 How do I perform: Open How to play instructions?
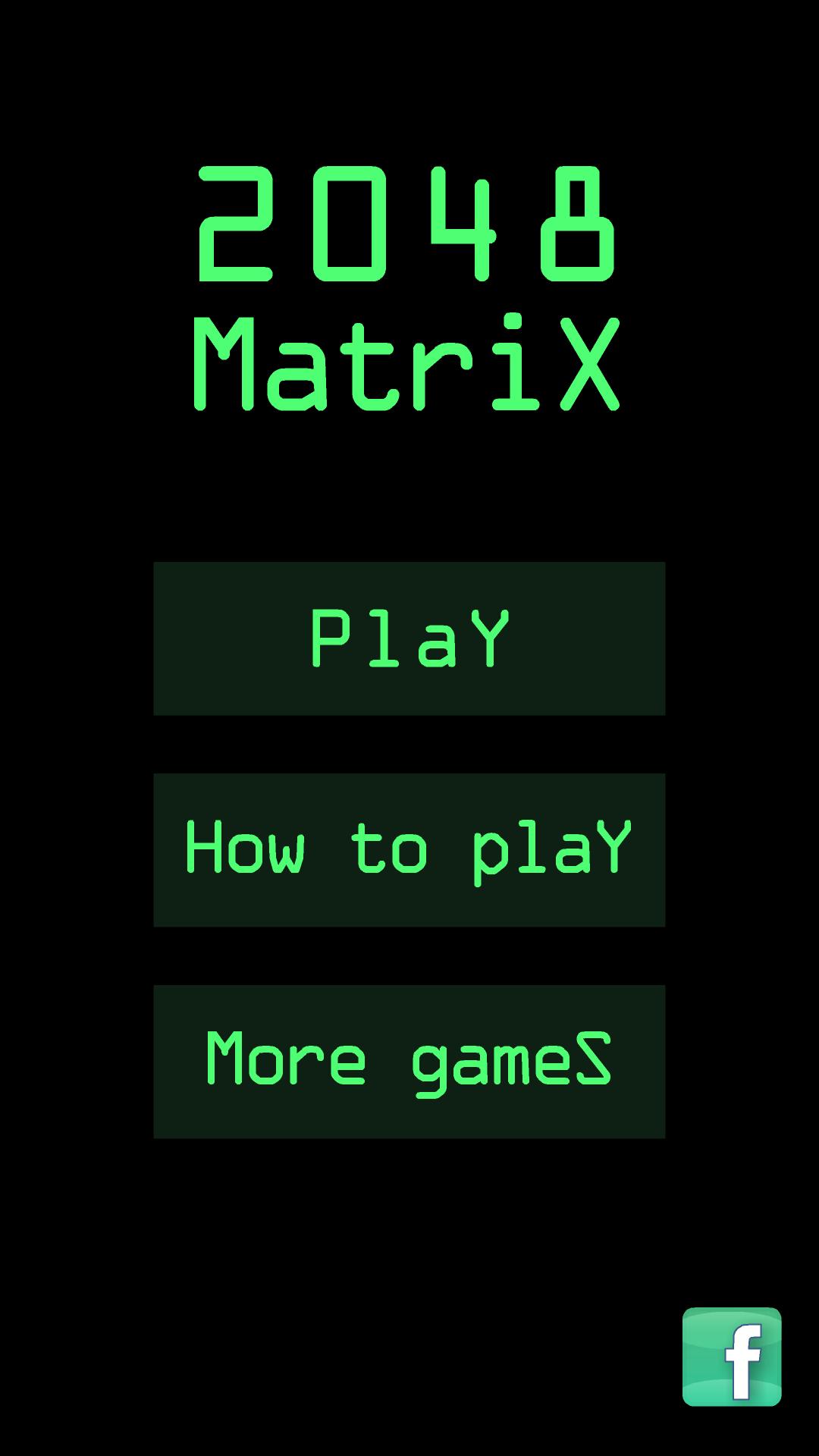409,850
